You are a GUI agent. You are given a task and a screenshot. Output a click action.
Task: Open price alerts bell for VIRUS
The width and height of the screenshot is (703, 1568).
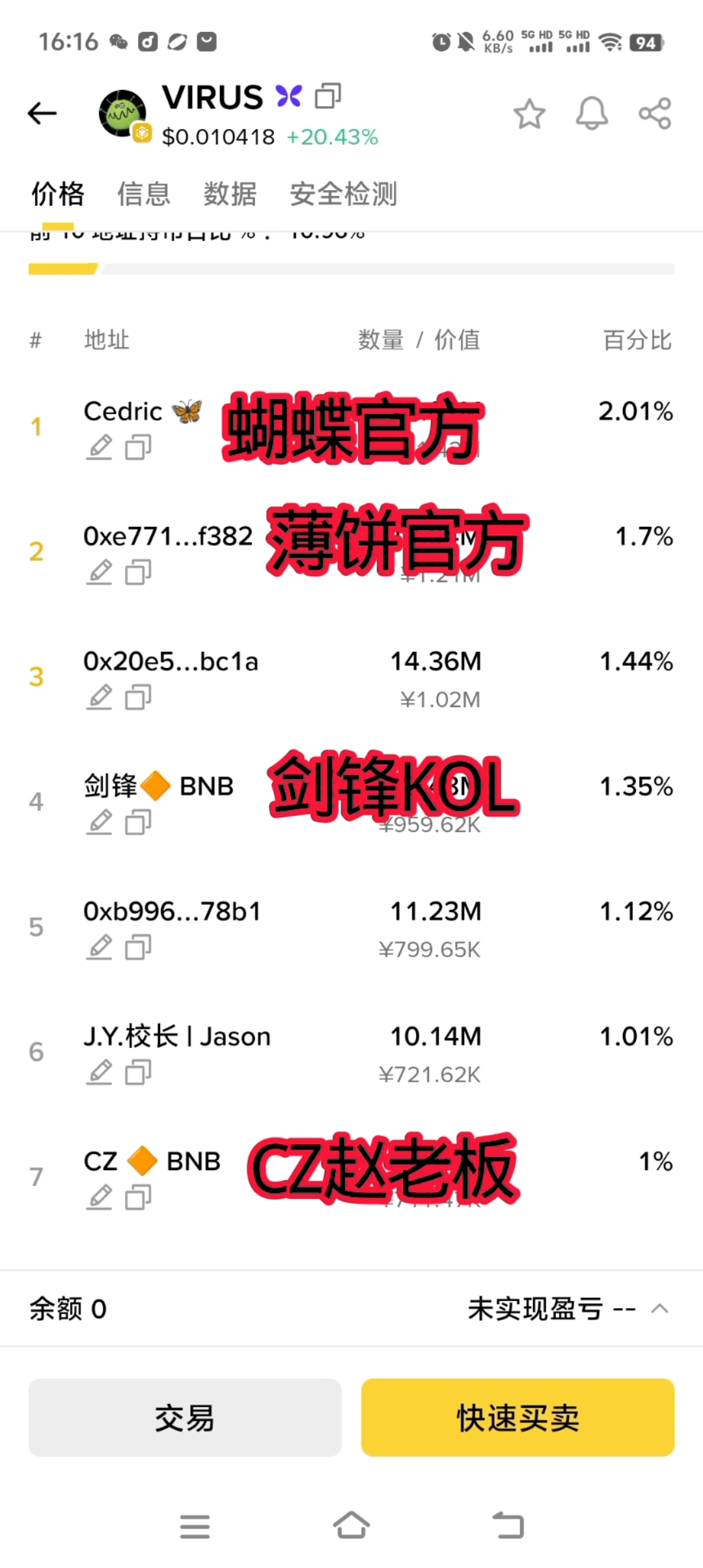coord(592,114)
